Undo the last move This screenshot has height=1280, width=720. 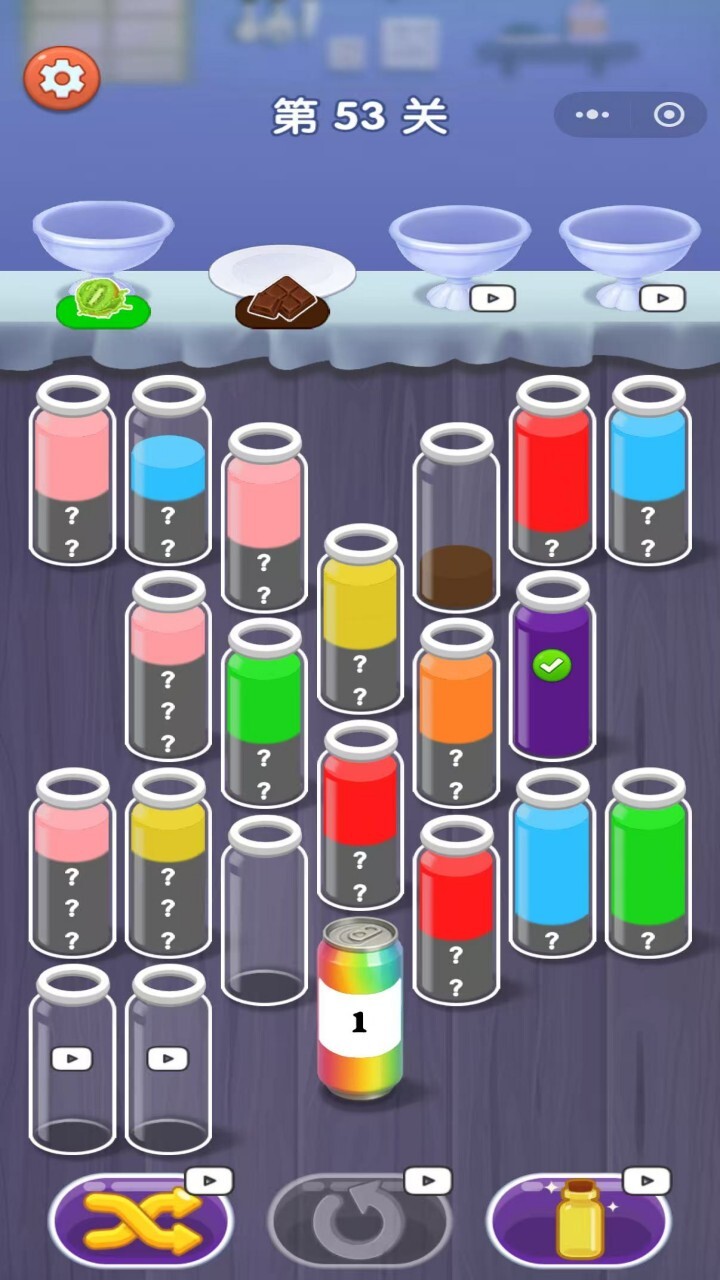point(359,1219)
